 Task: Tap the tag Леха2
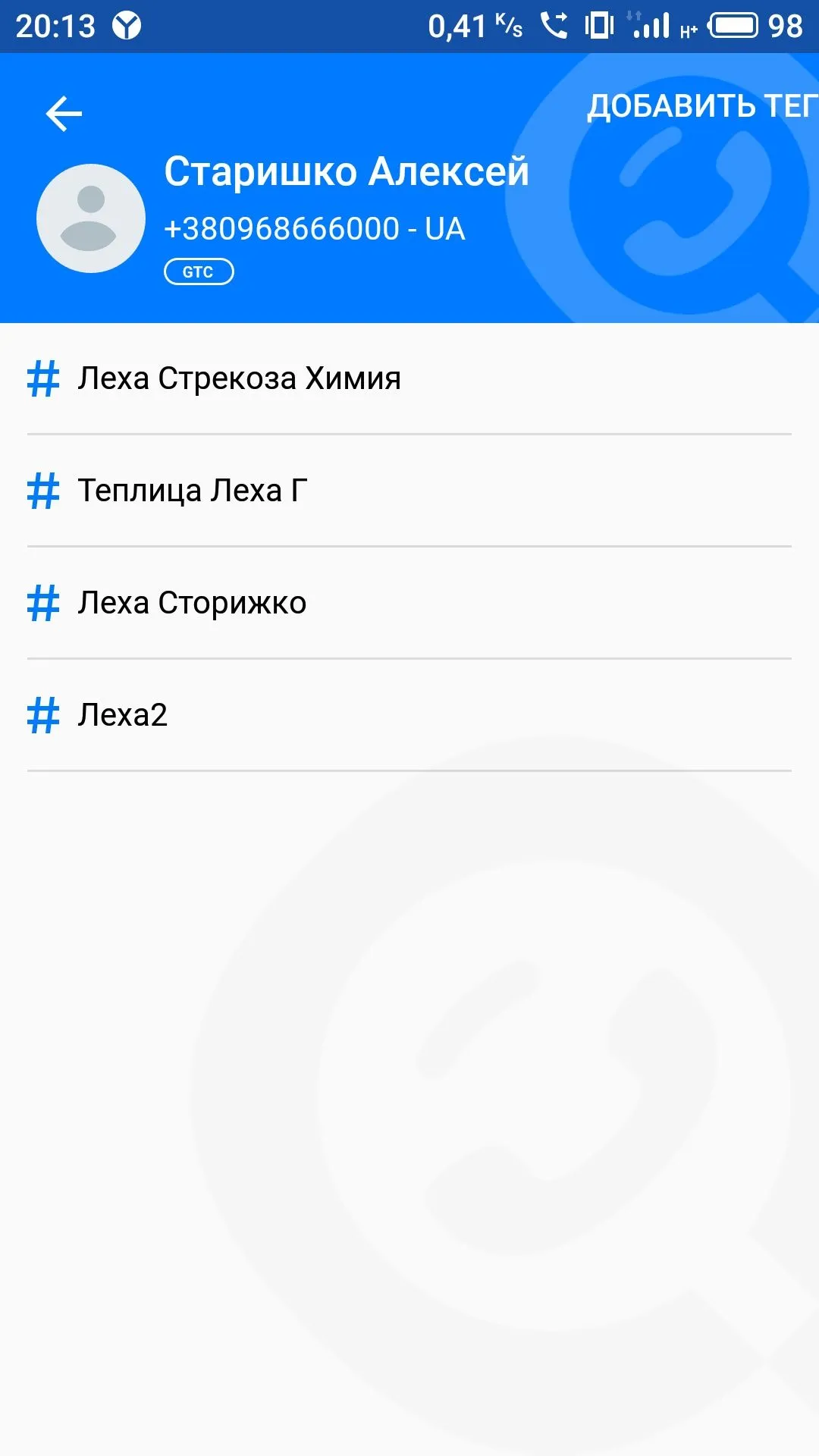(x=122, y=715)
